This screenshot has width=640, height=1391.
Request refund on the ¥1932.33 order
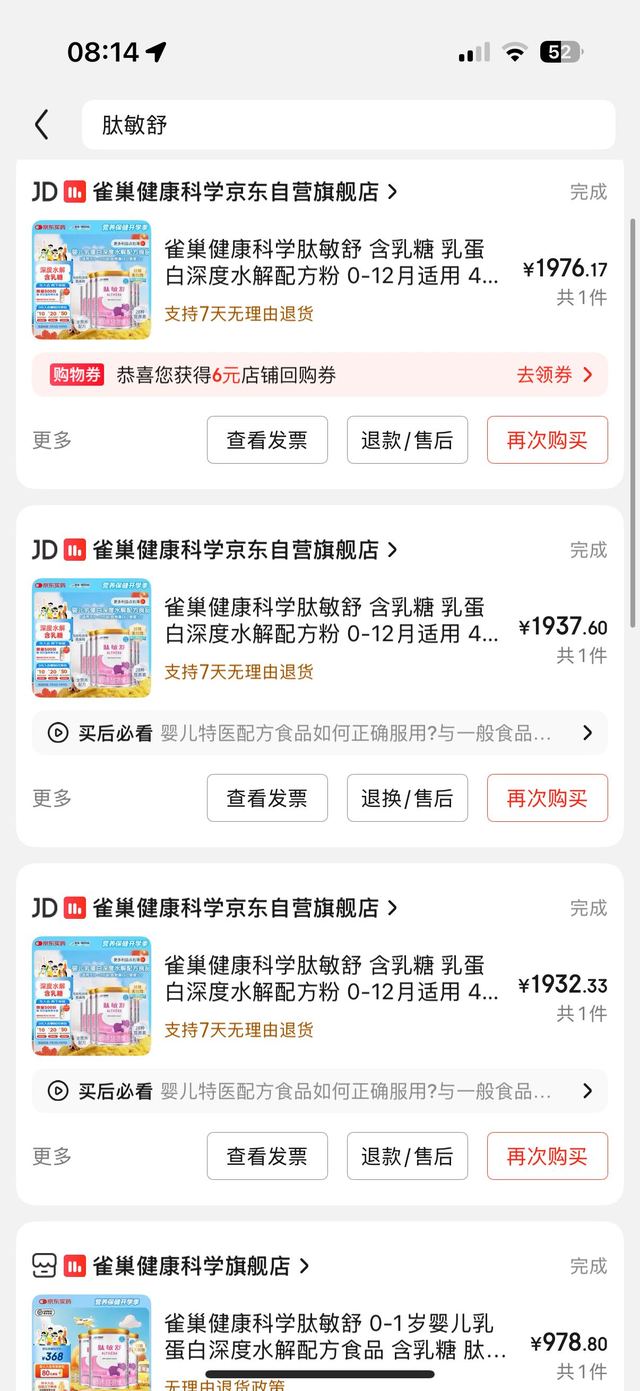pyautogui.click(x=407, y=1156)
